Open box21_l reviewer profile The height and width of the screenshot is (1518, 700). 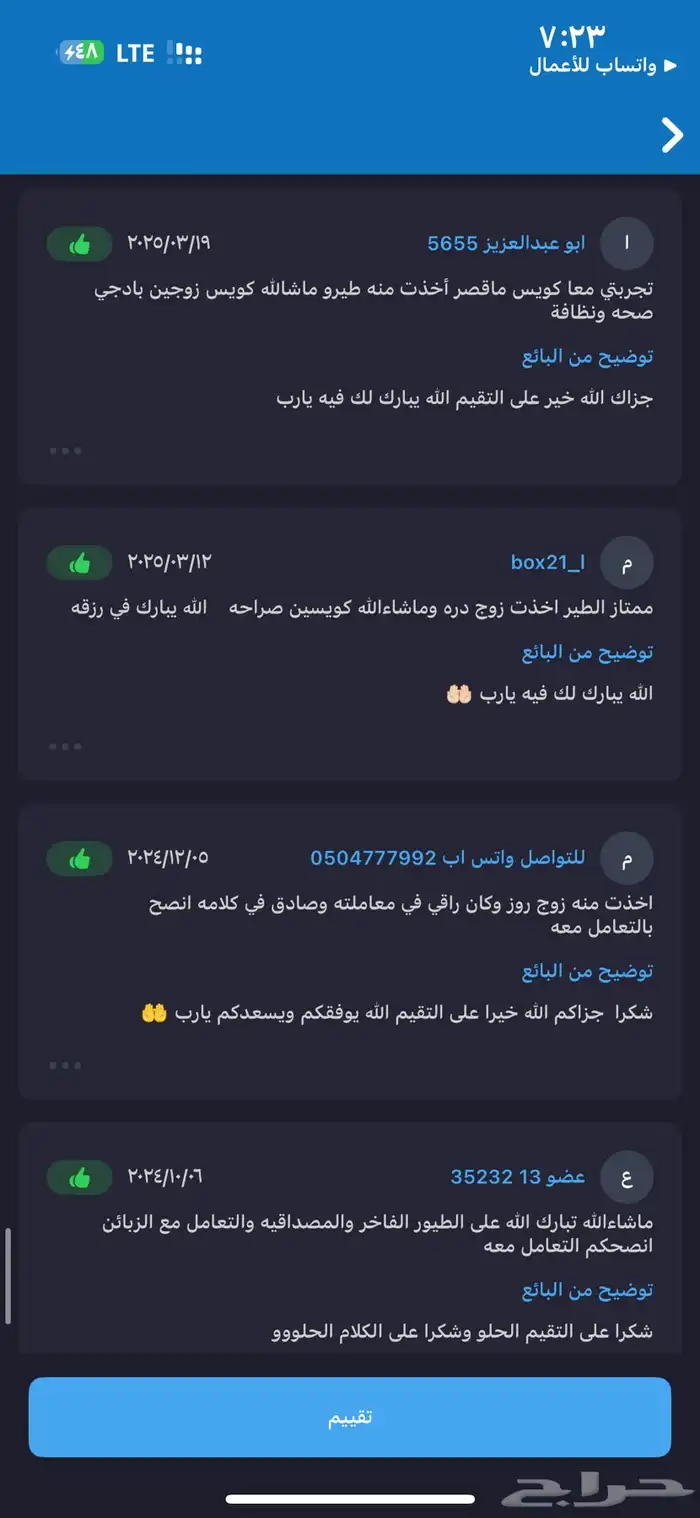546,562
